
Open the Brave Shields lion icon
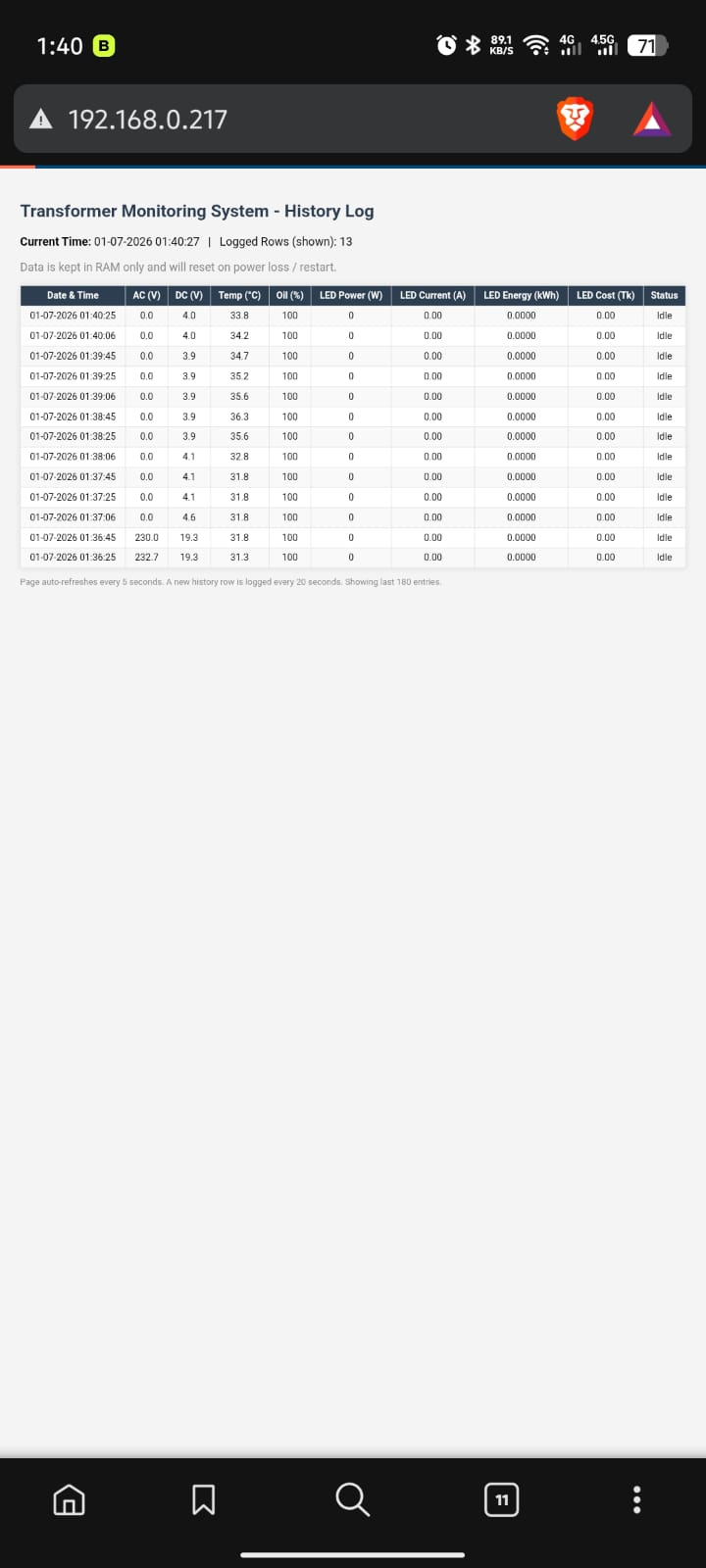575,120
